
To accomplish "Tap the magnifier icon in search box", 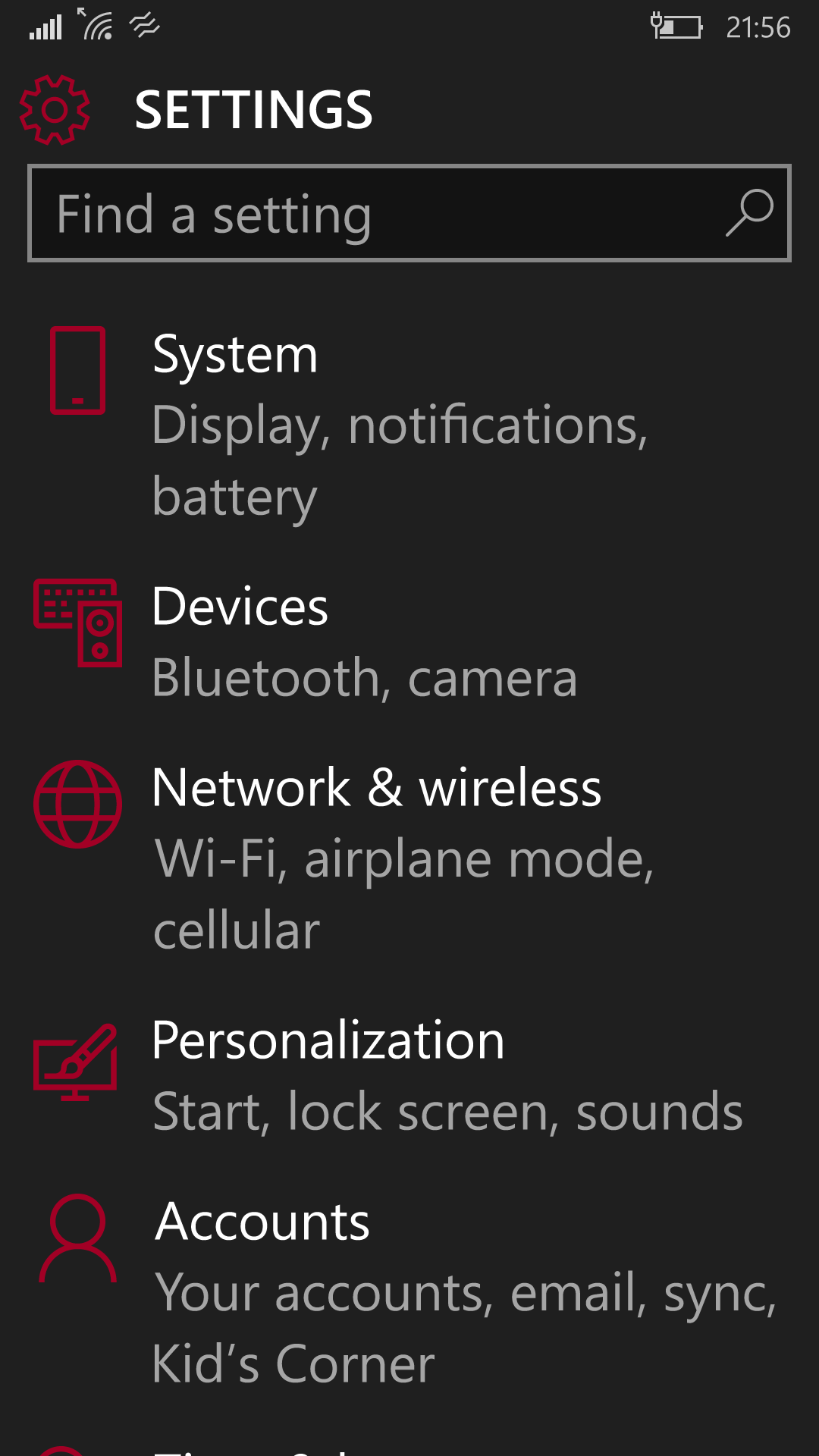I will click(x=749, y=213).
